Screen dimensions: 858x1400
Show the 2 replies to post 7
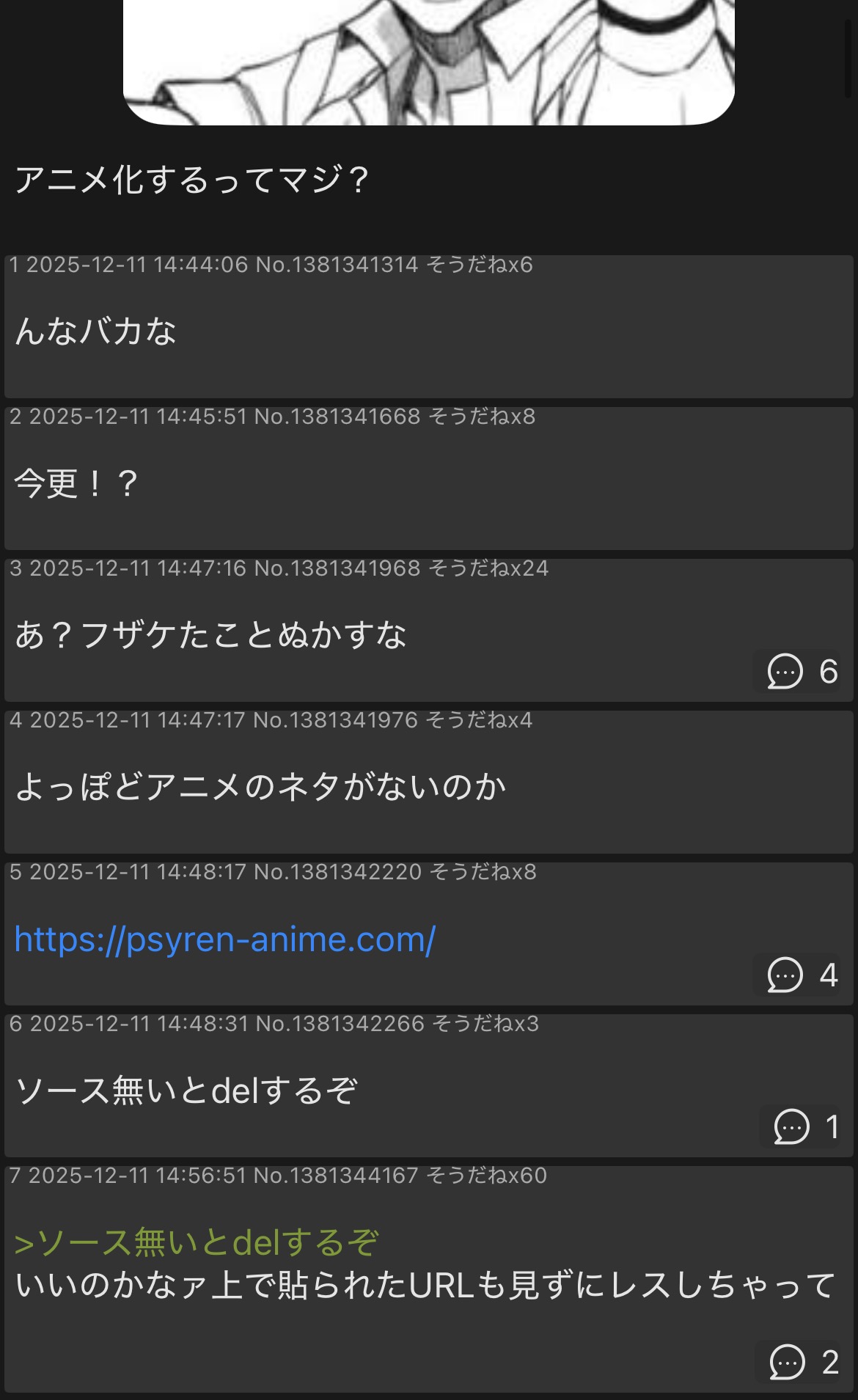point(804,1363)
